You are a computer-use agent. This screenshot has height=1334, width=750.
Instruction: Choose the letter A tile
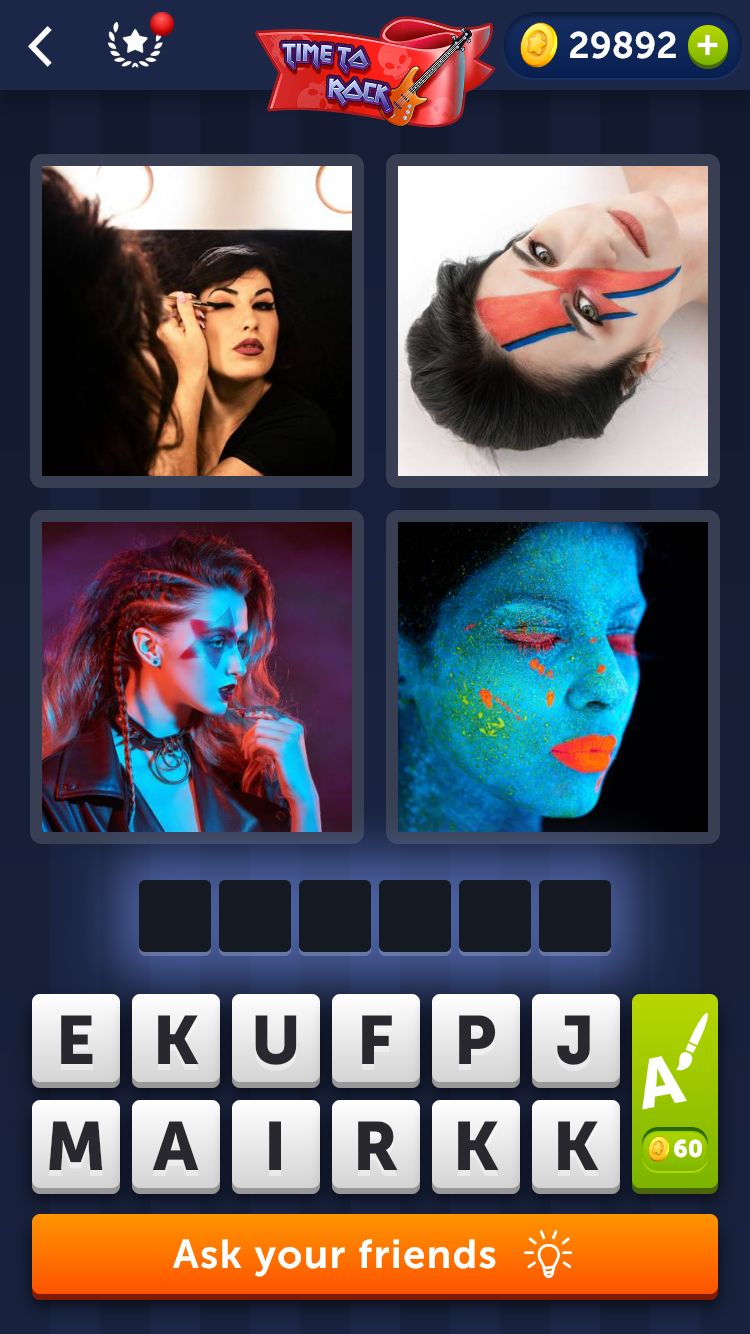coord(176,1146)
